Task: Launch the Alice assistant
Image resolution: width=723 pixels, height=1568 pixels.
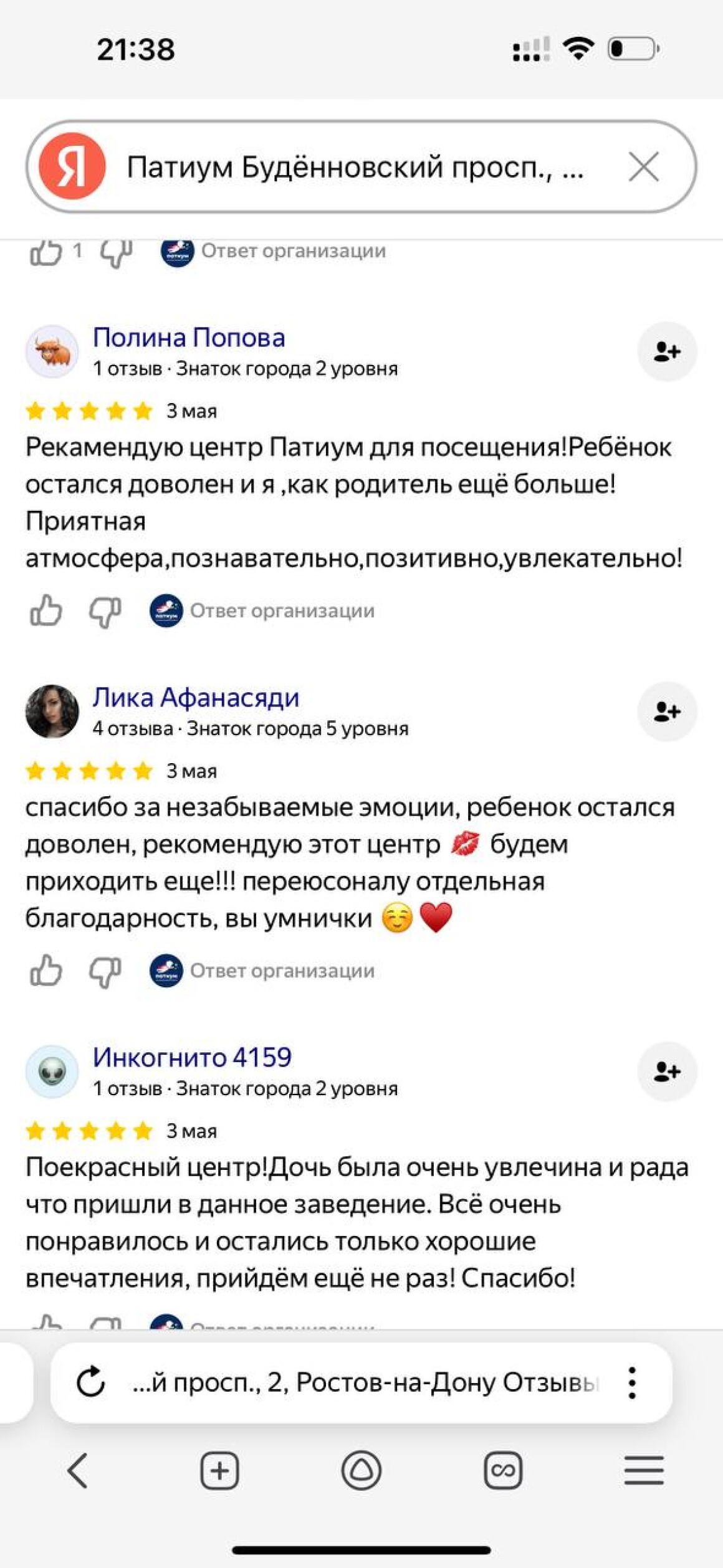Action: point(362,1471)
